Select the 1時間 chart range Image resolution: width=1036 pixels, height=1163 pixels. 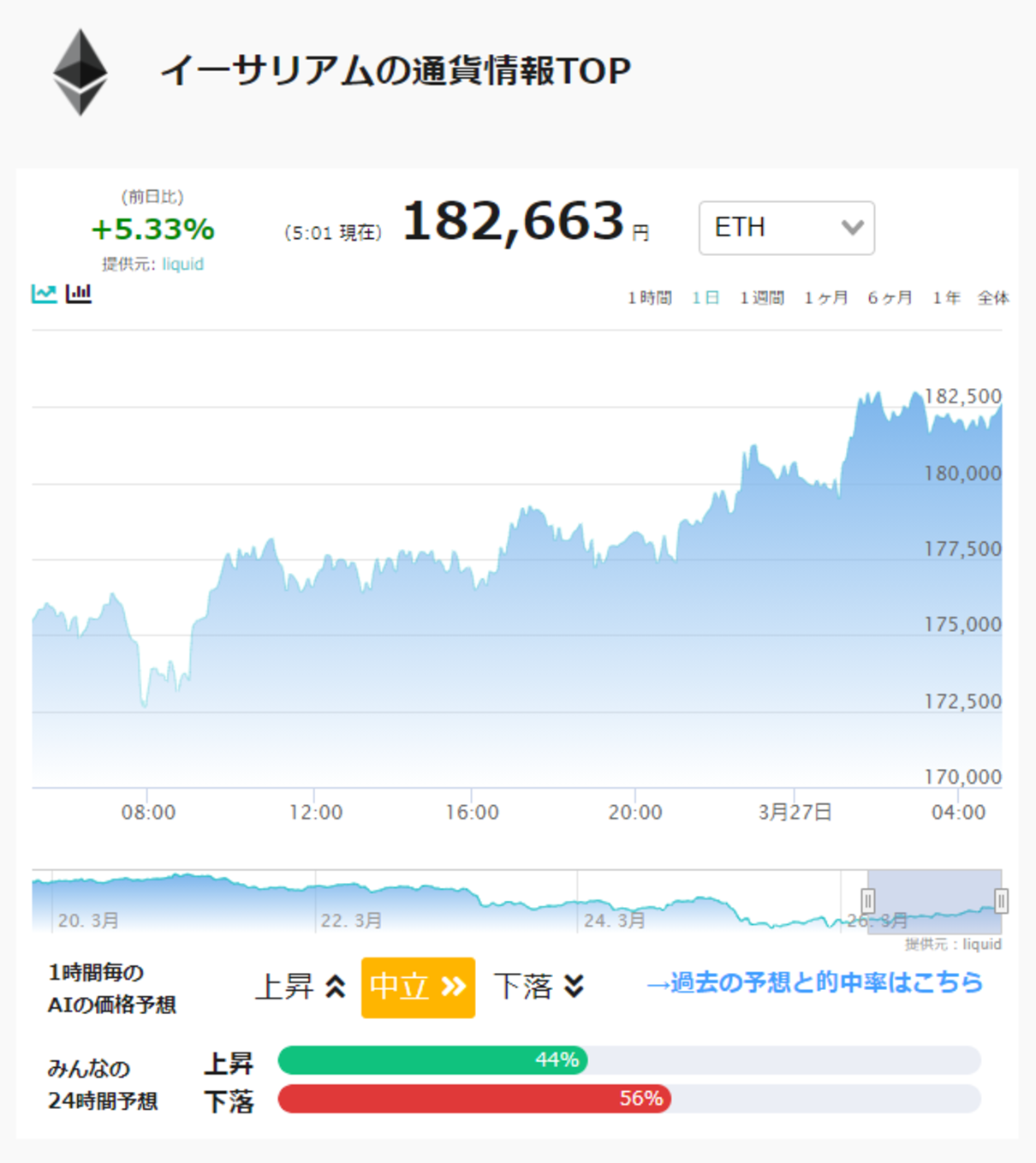coord(650,298)
